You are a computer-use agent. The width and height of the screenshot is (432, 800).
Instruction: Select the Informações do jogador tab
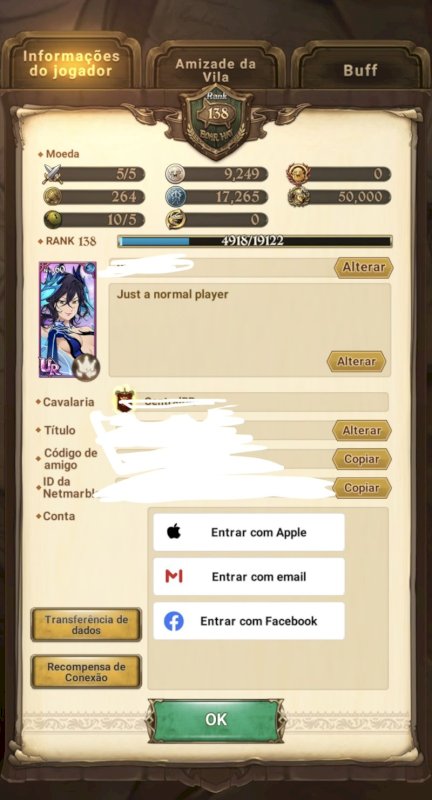pyautogui.click(x=71, y=62)
